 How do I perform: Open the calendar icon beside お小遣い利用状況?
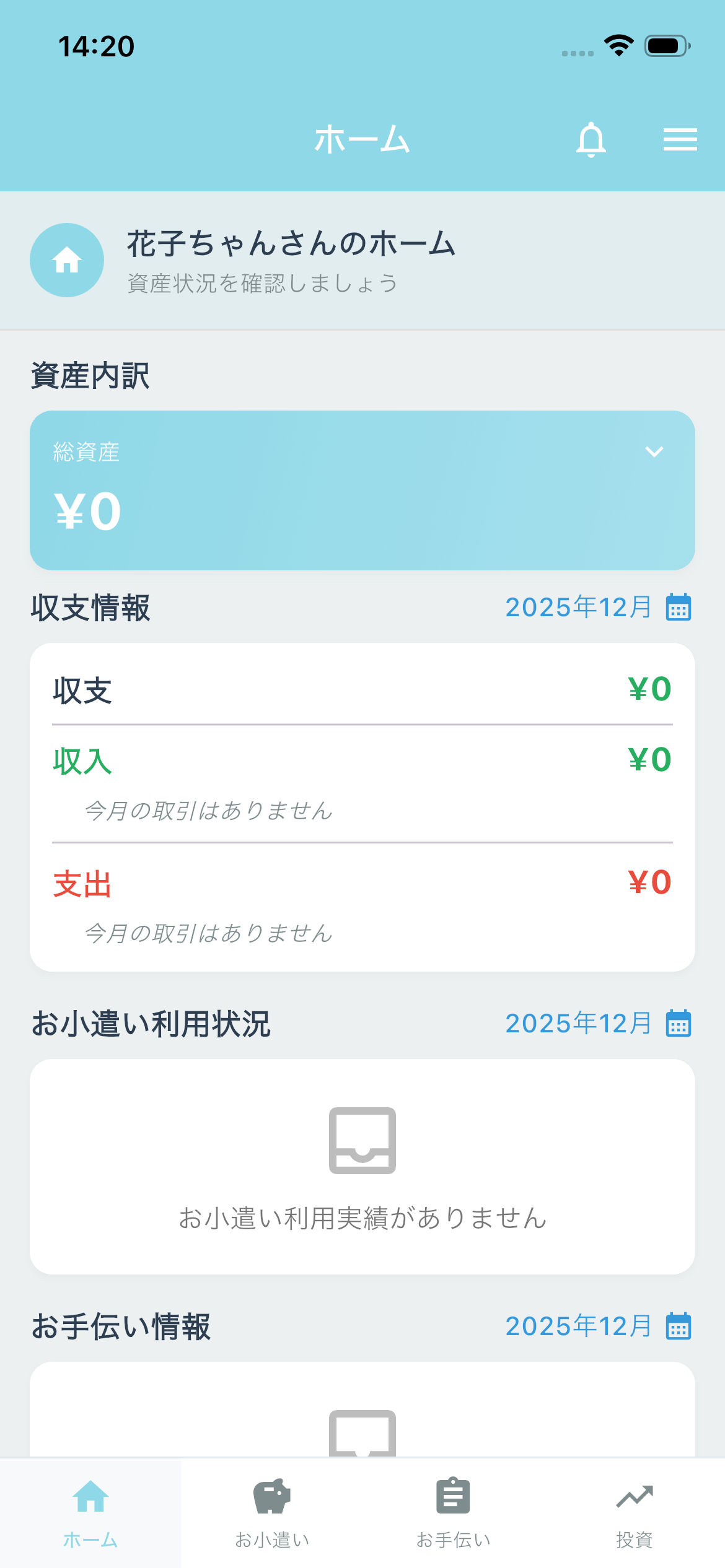tap(678, 1024)
